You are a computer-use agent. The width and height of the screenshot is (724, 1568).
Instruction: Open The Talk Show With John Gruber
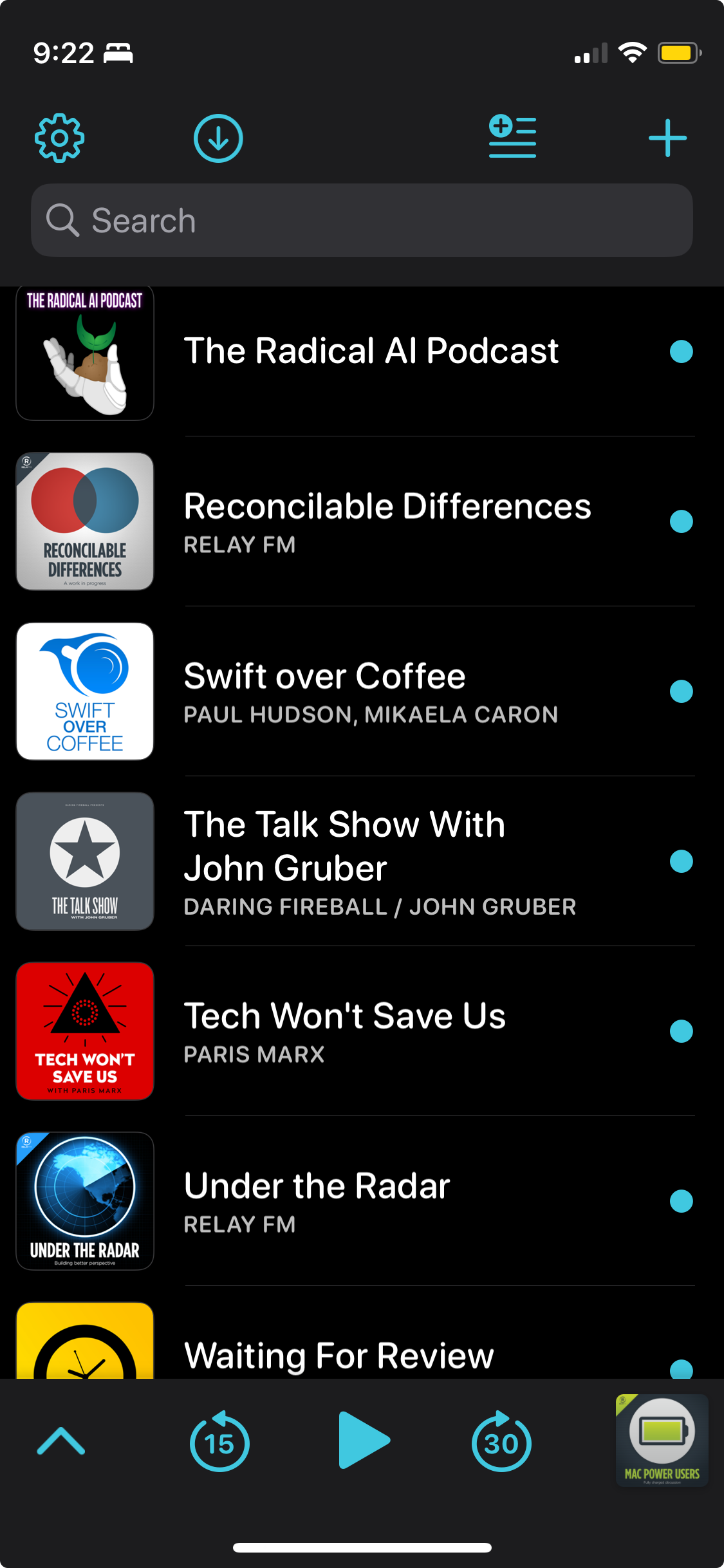[x=380, y=861]
